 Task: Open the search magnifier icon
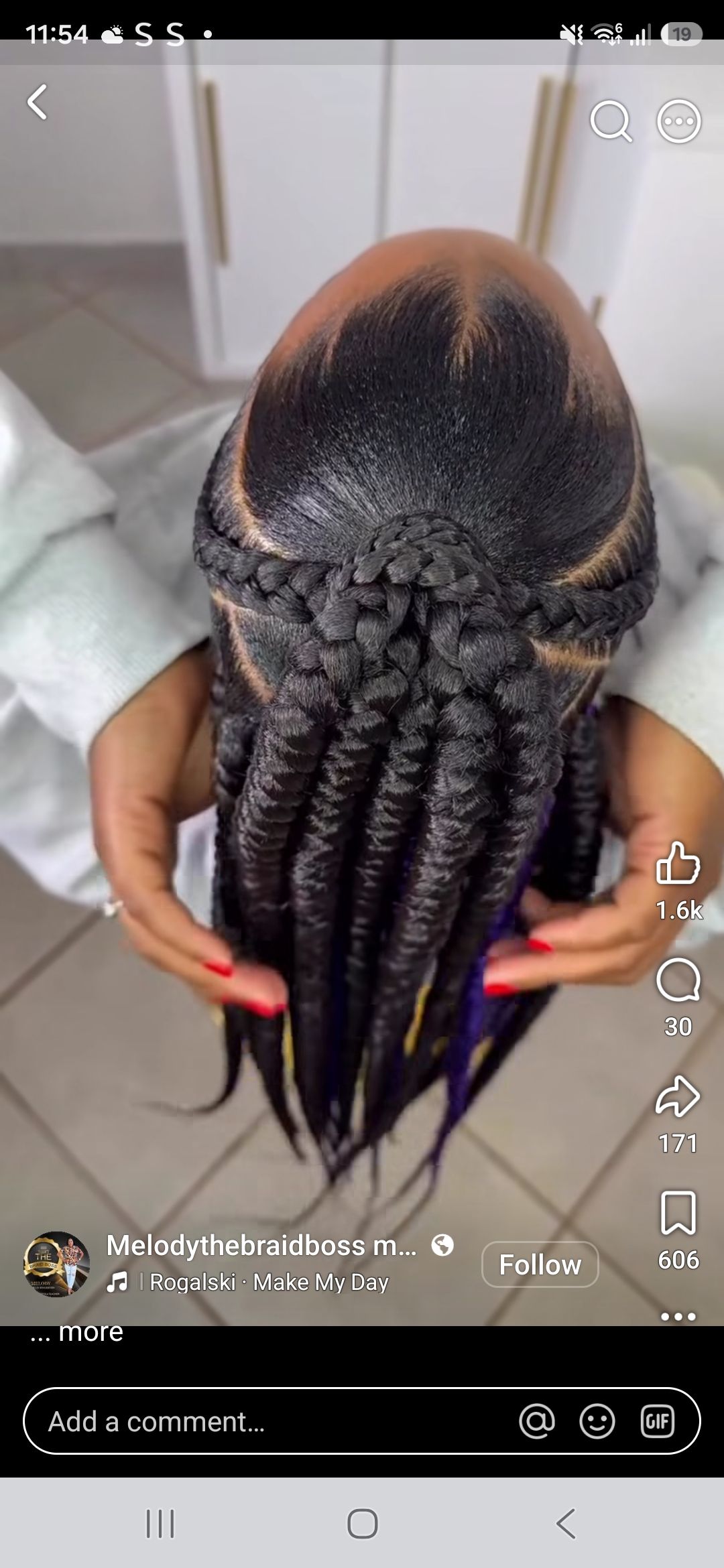[611, 121]
